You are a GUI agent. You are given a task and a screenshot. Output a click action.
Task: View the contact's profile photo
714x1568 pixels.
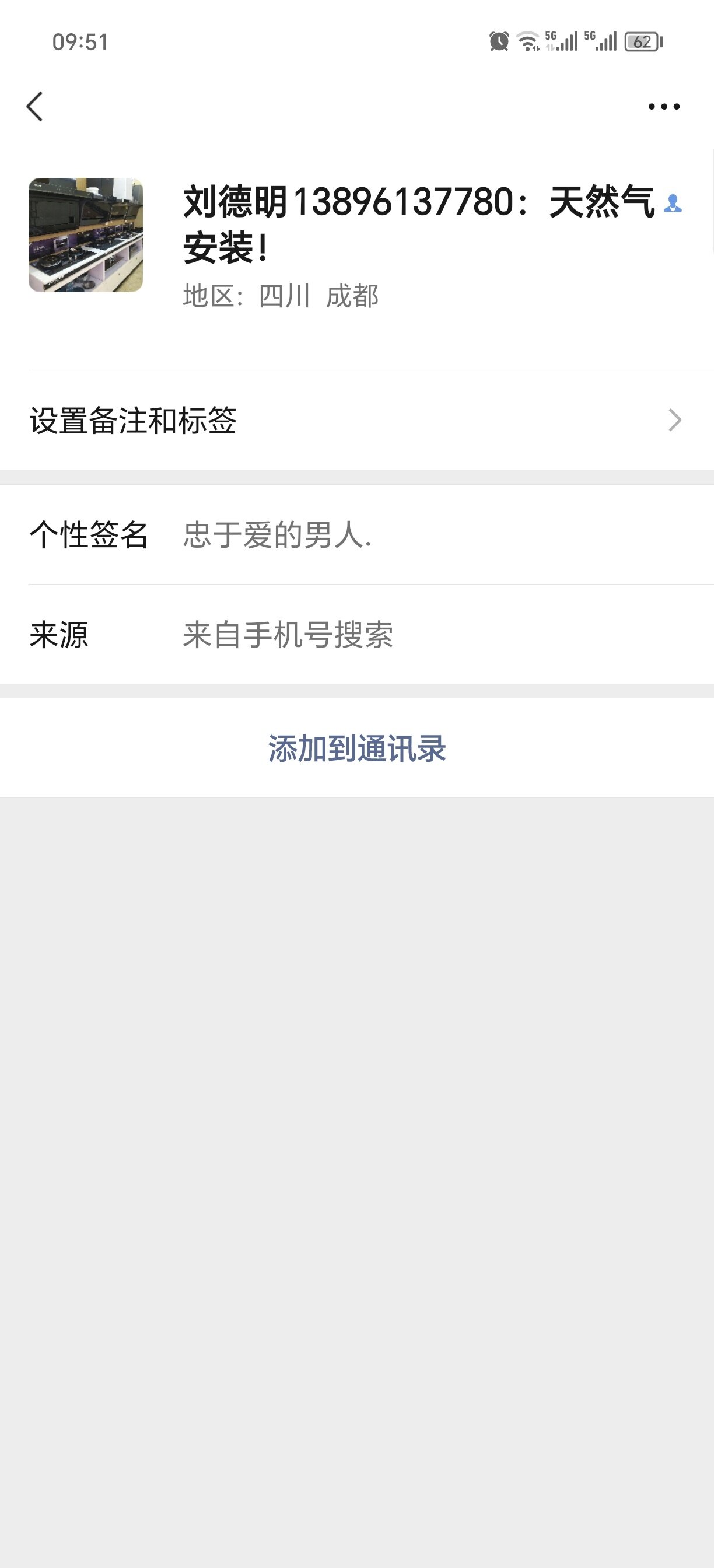(x=86, y=235)
